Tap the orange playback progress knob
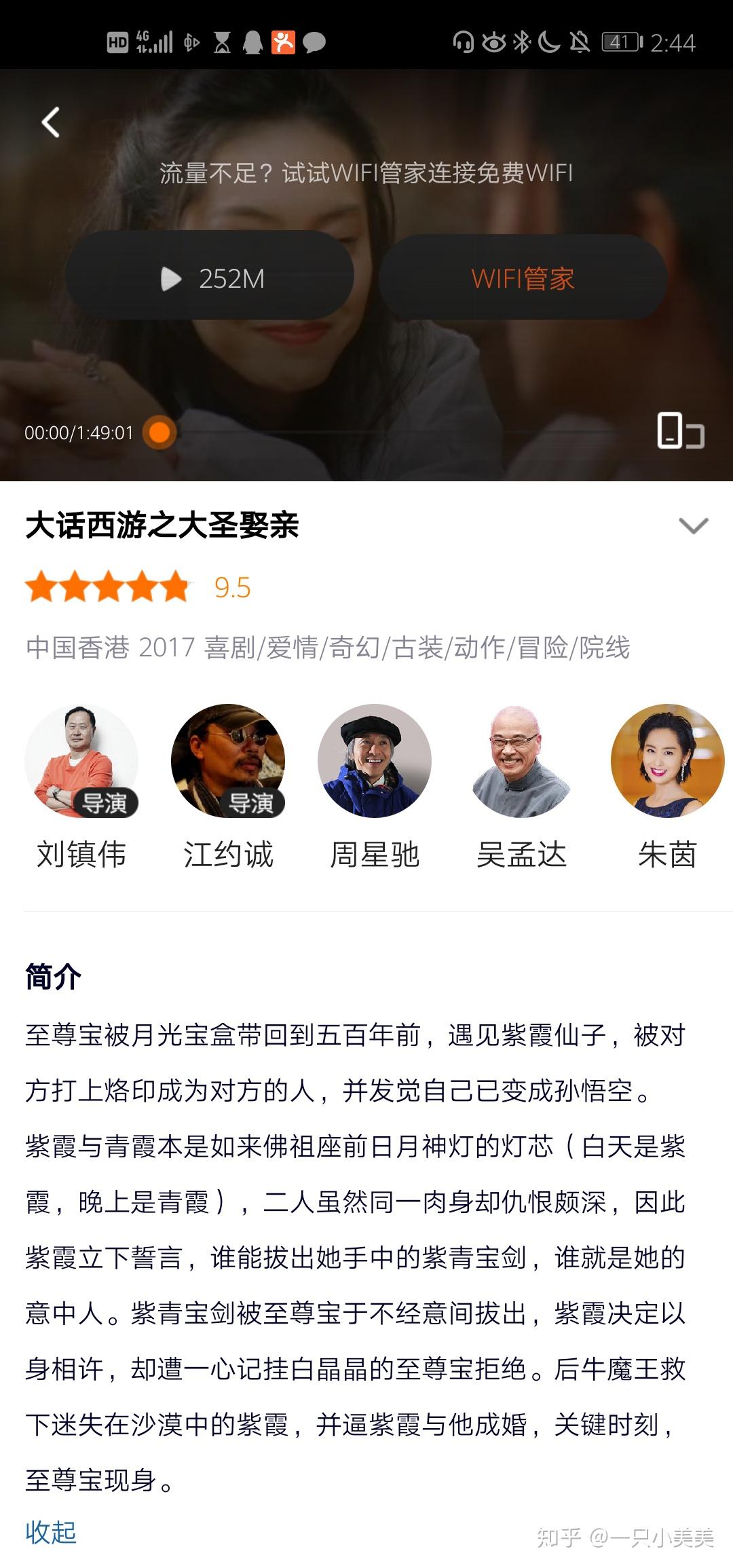The width and height of the screenshot is (733, 1568). [159, 432]
